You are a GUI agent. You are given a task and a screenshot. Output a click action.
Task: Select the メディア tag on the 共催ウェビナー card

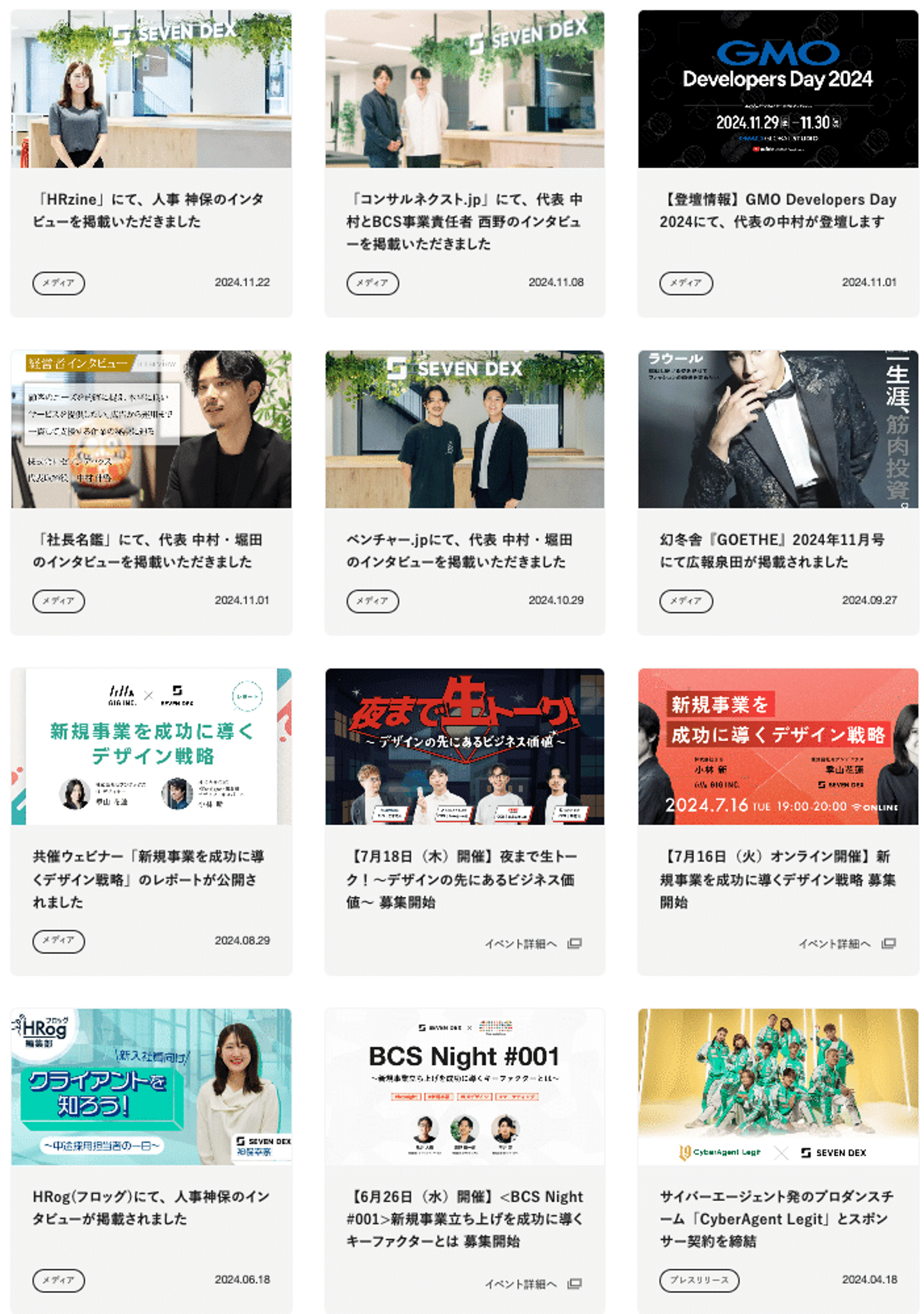(58, 941)
